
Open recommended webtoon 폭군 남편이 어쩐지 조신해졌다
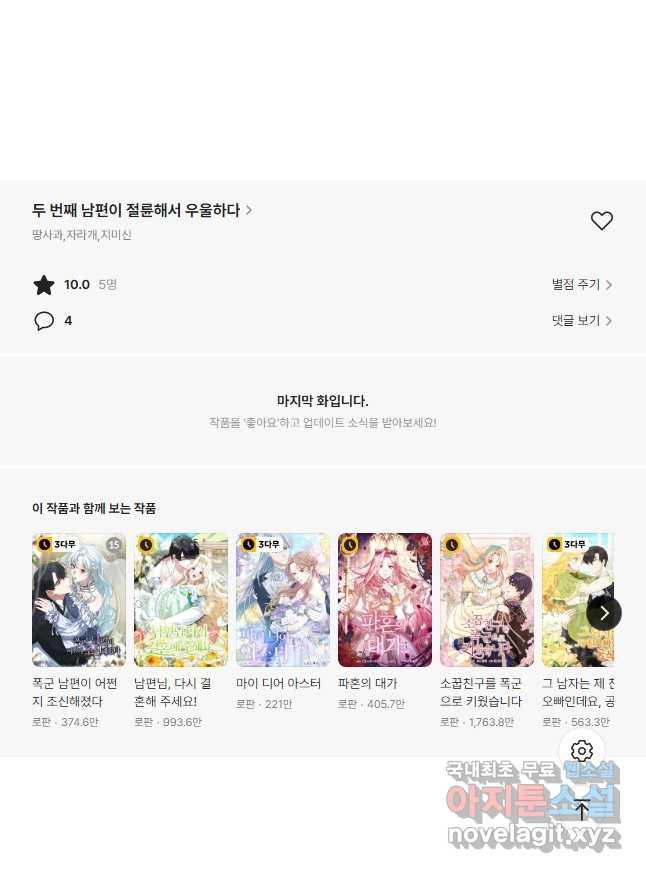tap(79, 600)
